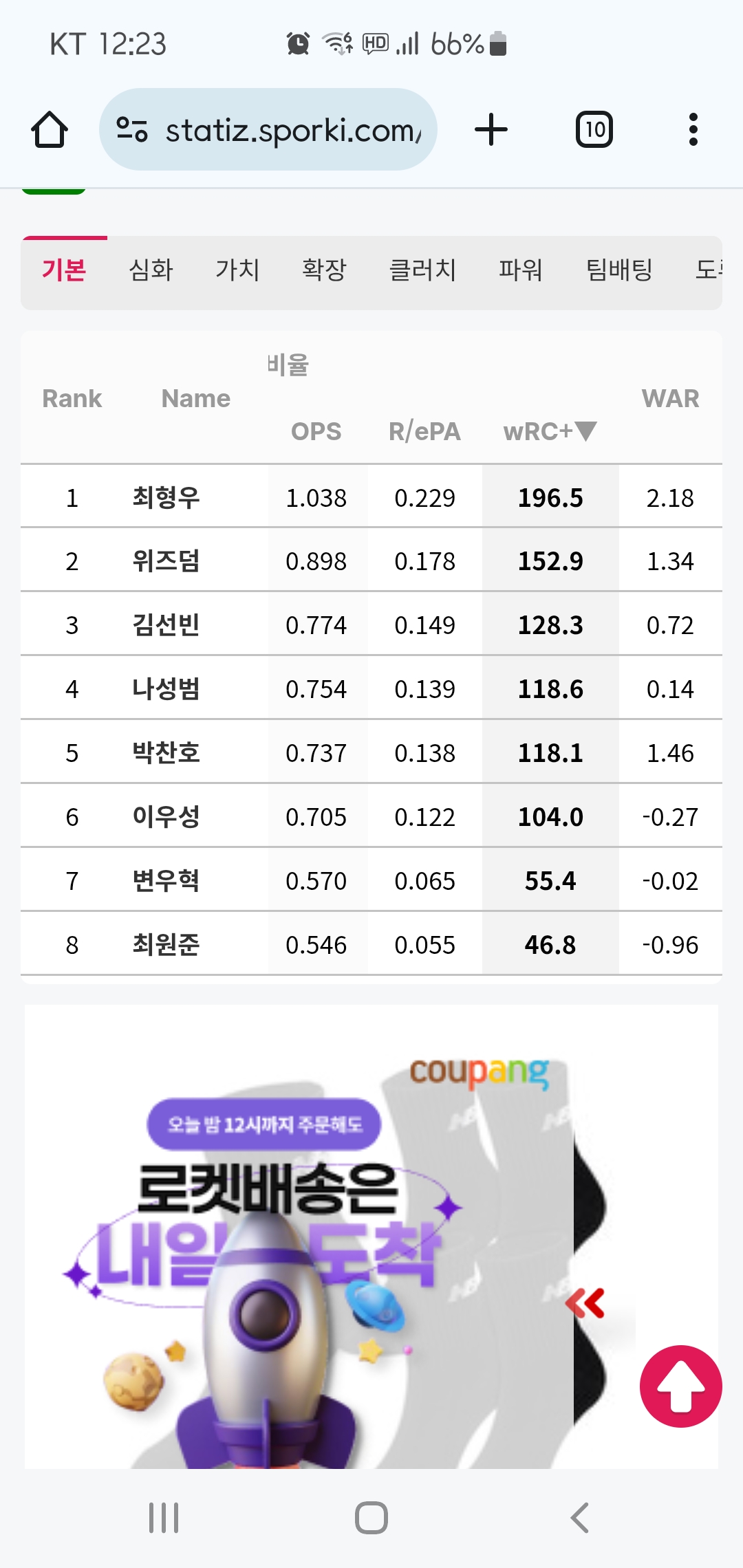Sort the table by OPS

[x=316, y=431]
